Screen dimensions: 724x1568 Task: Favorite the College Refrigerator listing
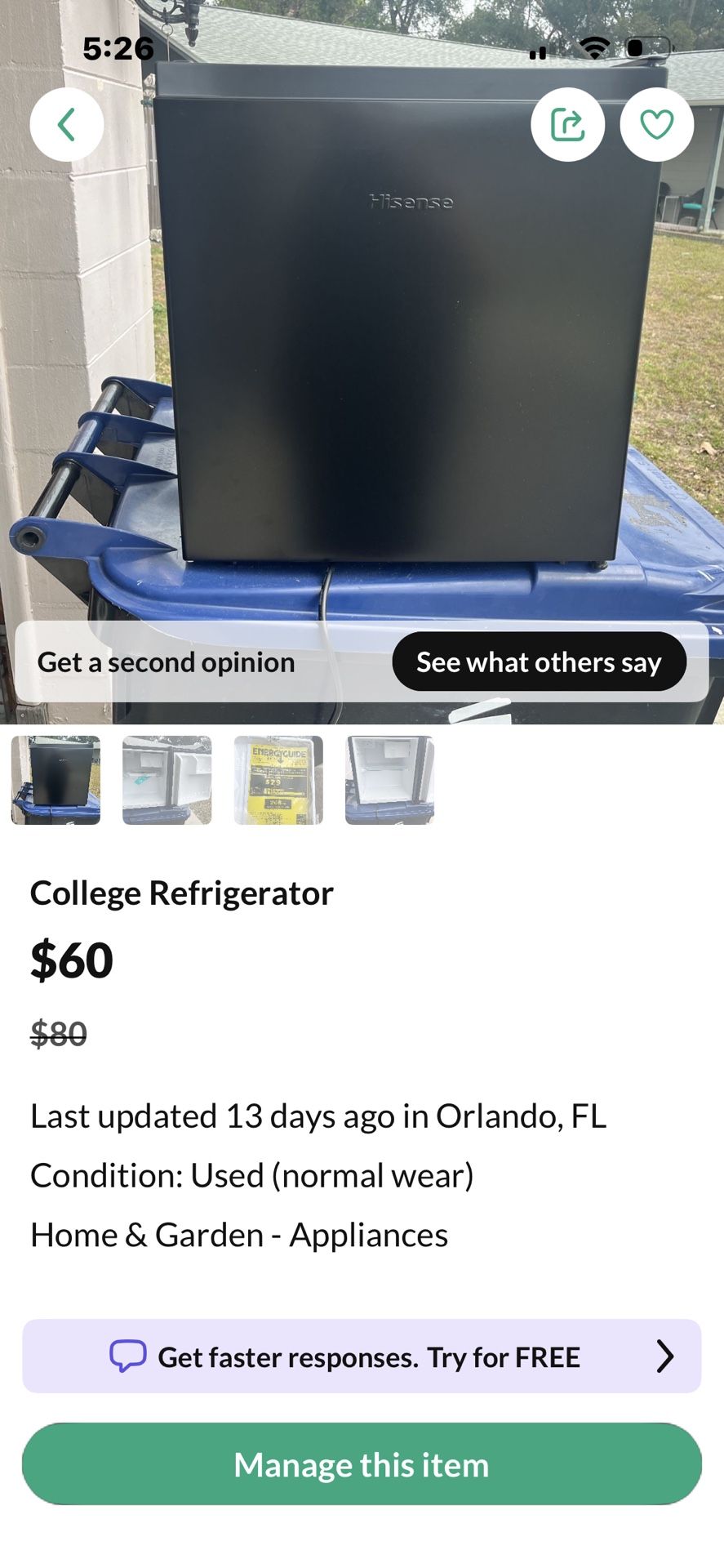[x=656, y=123]
